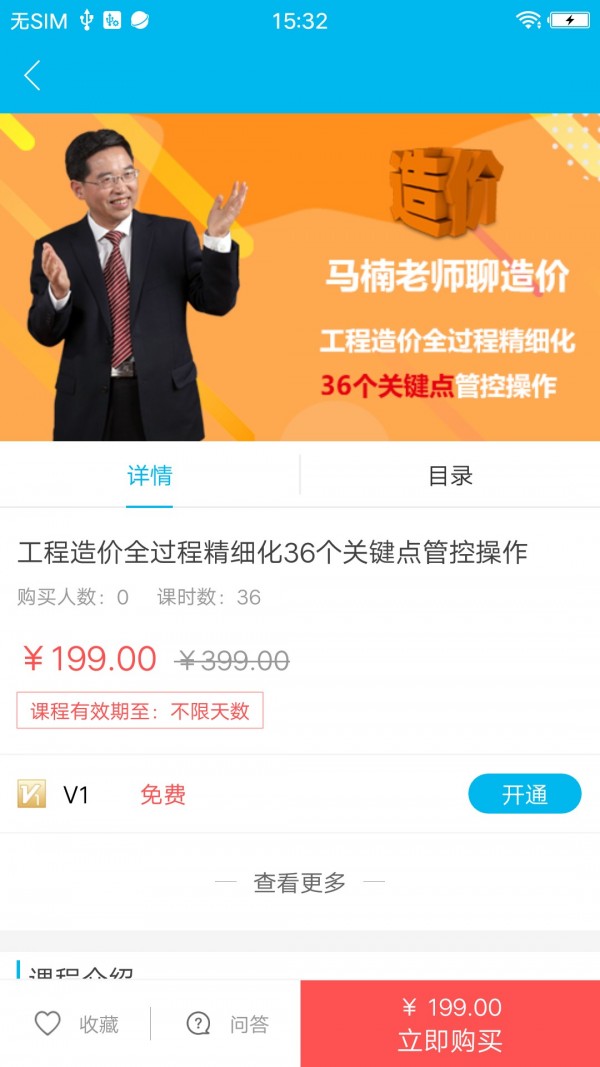Switch to the 目录 tab
This screenshot has height=1067, width=600.
(450, 476)
